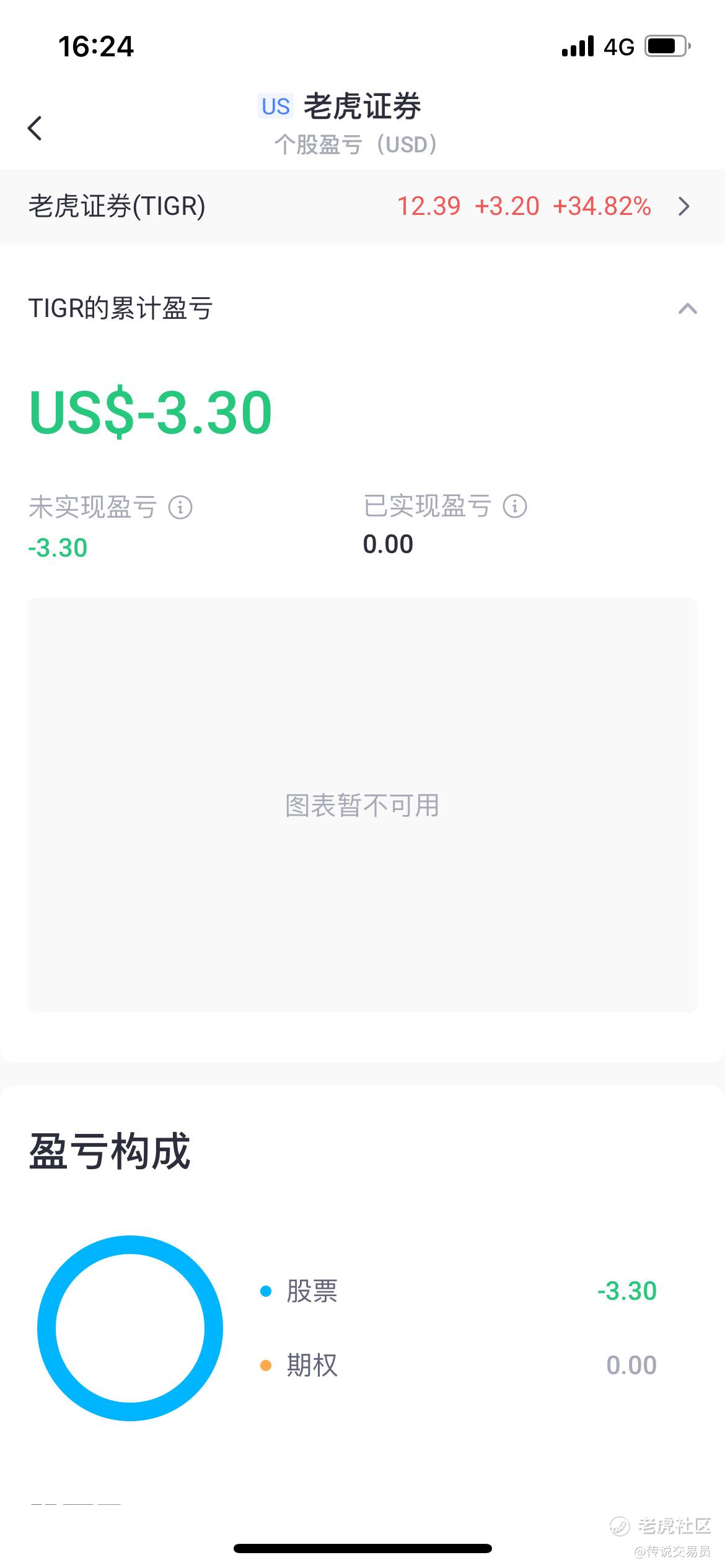Open the 老虎证券(TIGR) stock quote row
Viewport: 725px width, 1568px height.
pyautogui.click(x=362, y=206)
